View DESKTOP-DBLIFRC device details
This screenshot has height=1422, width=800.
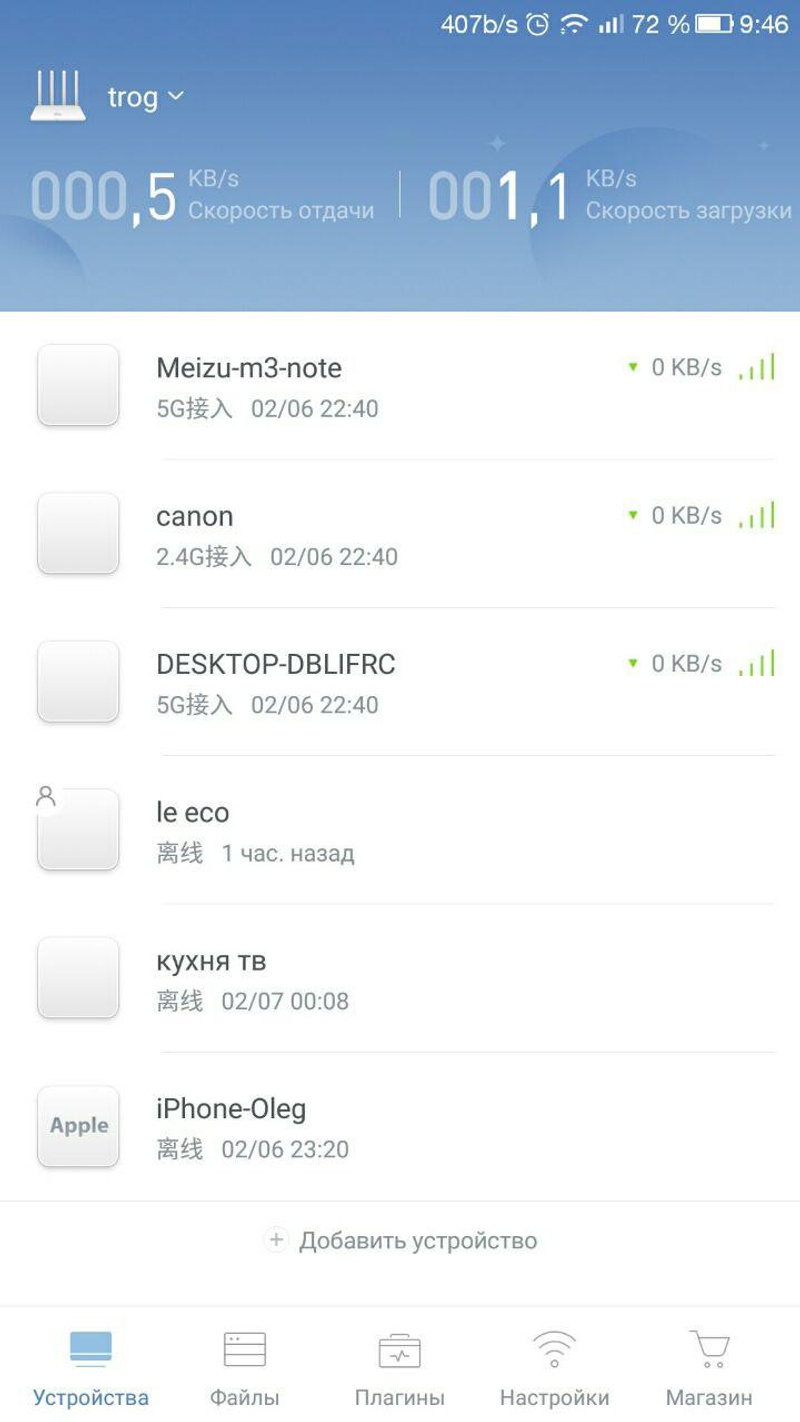coord(400,682)
